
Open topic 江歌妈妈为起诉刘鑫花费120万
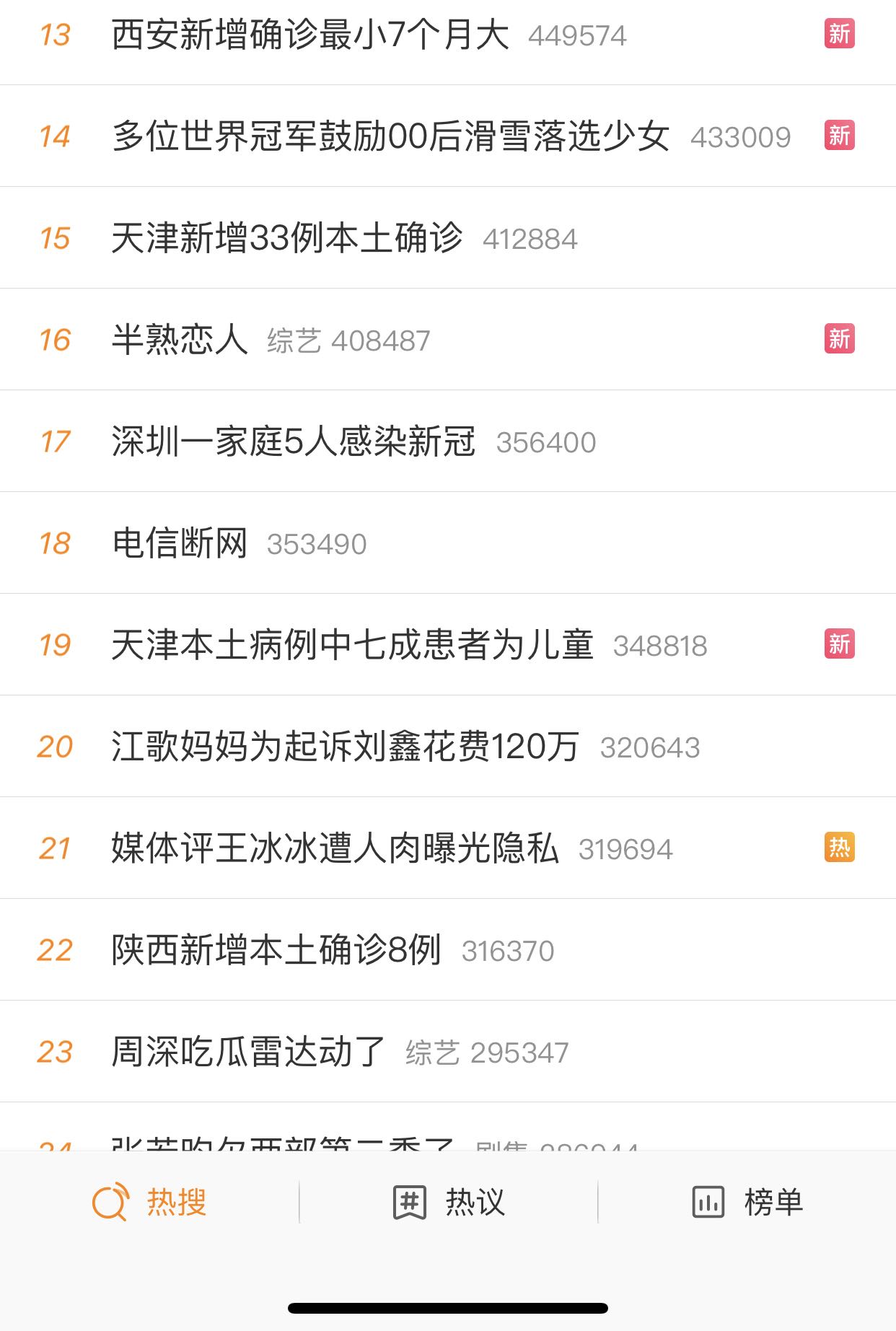point(345,747)
